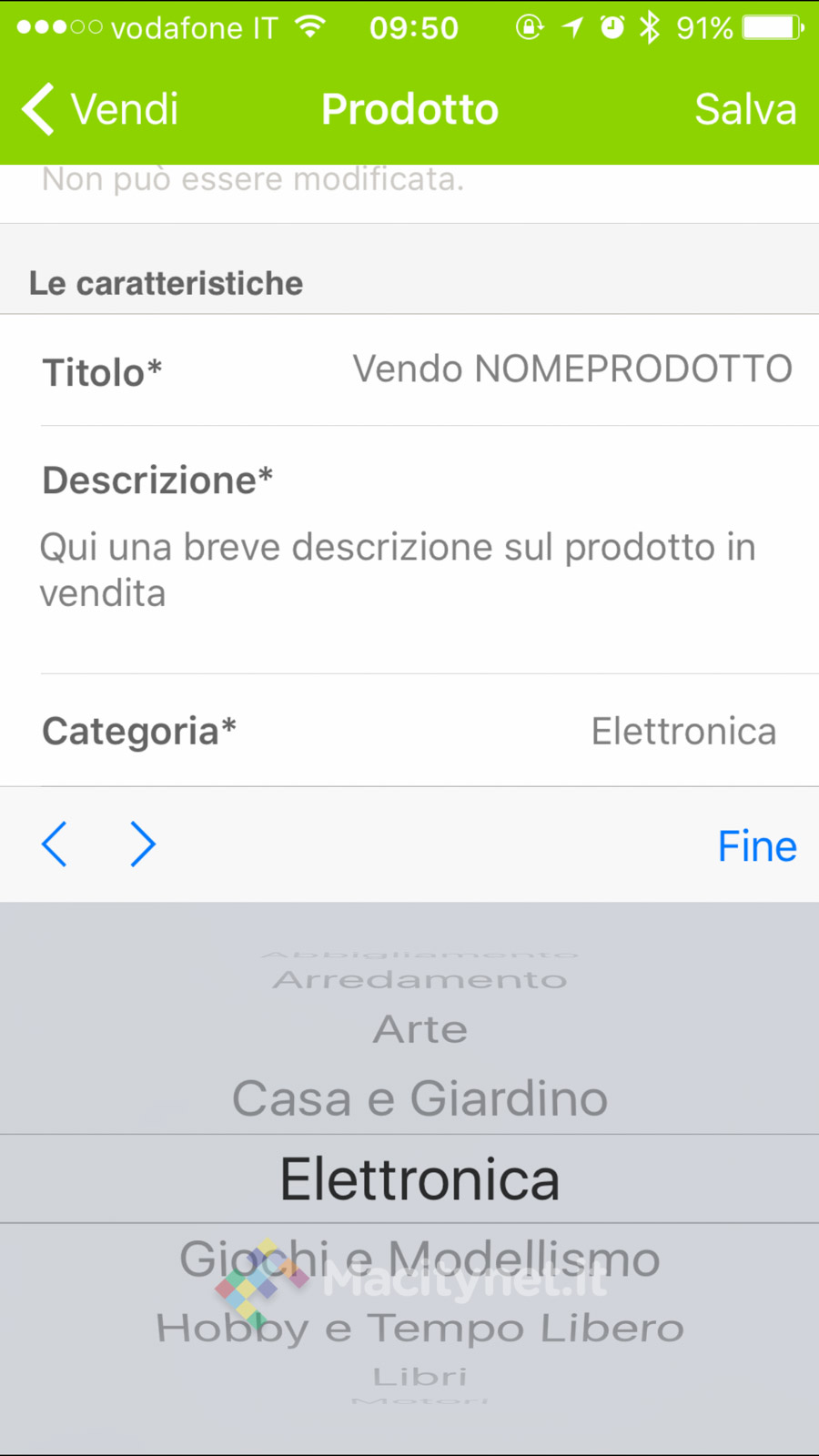
Task: Select Libri from the picker
Action: tap(420, 1377)
